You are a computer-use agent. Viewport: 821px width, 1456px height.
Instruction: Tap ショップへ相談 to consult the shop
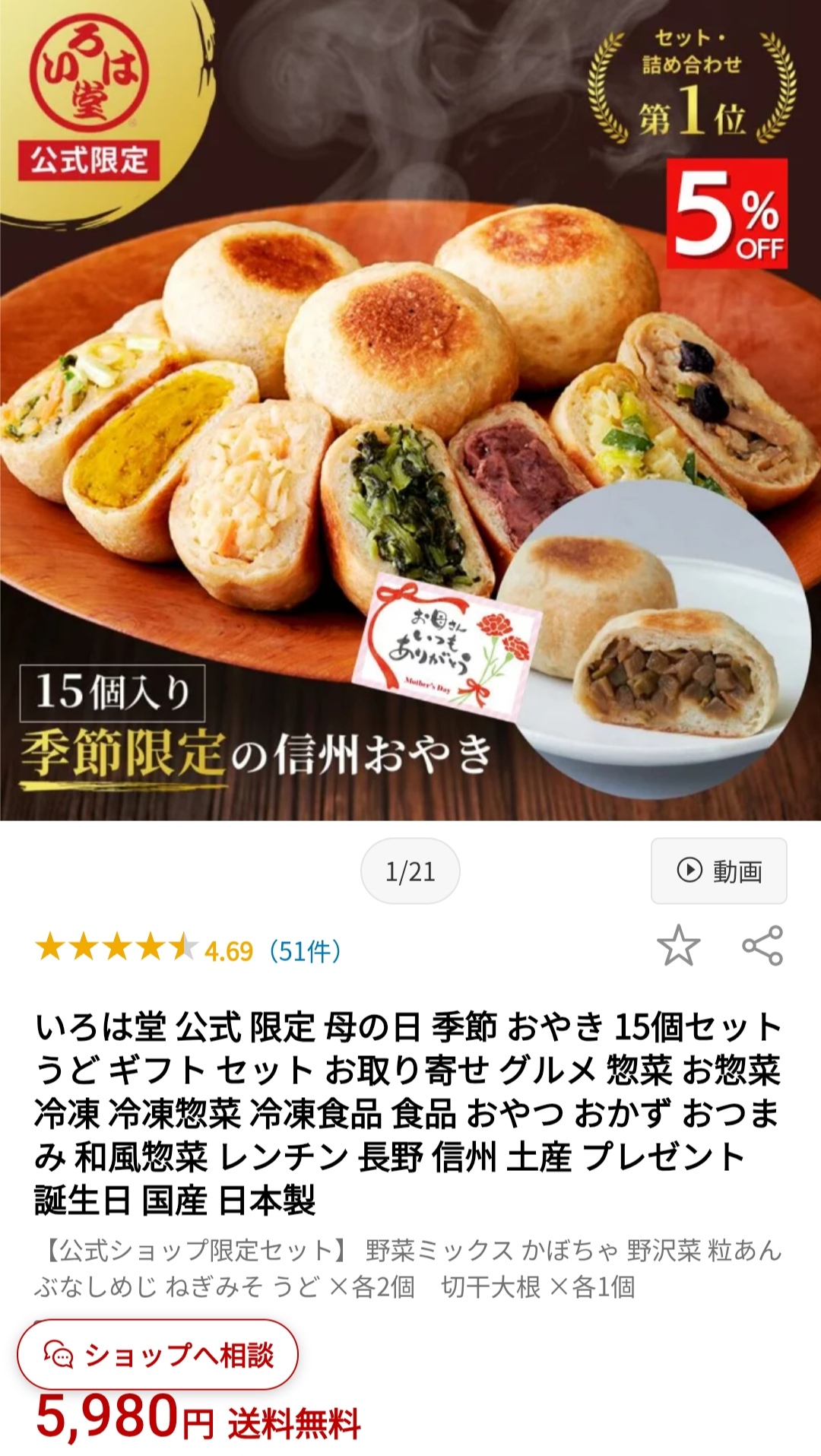pyautogui.click(x=158, y=1355)
